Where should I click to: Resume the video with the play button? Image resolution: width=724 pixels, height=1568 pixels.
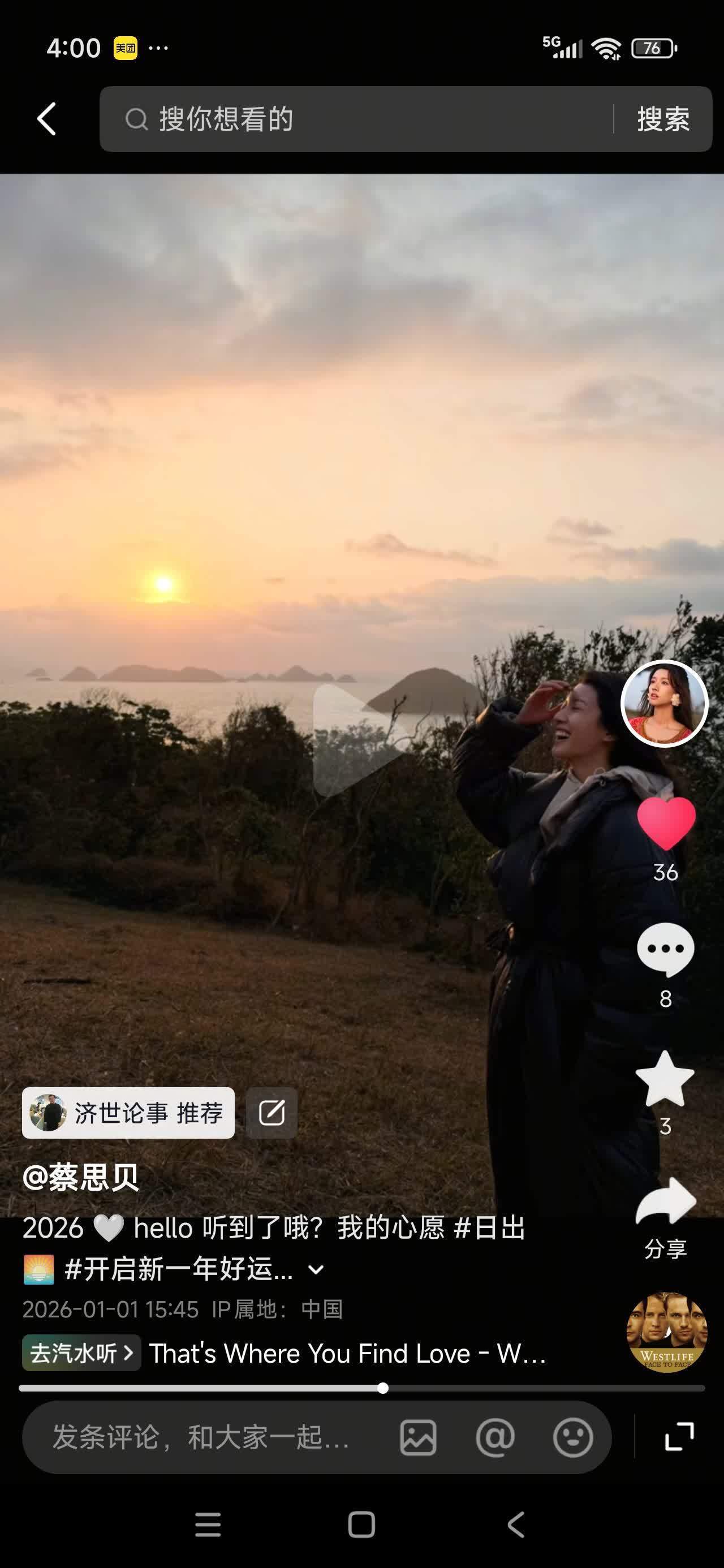359,740
